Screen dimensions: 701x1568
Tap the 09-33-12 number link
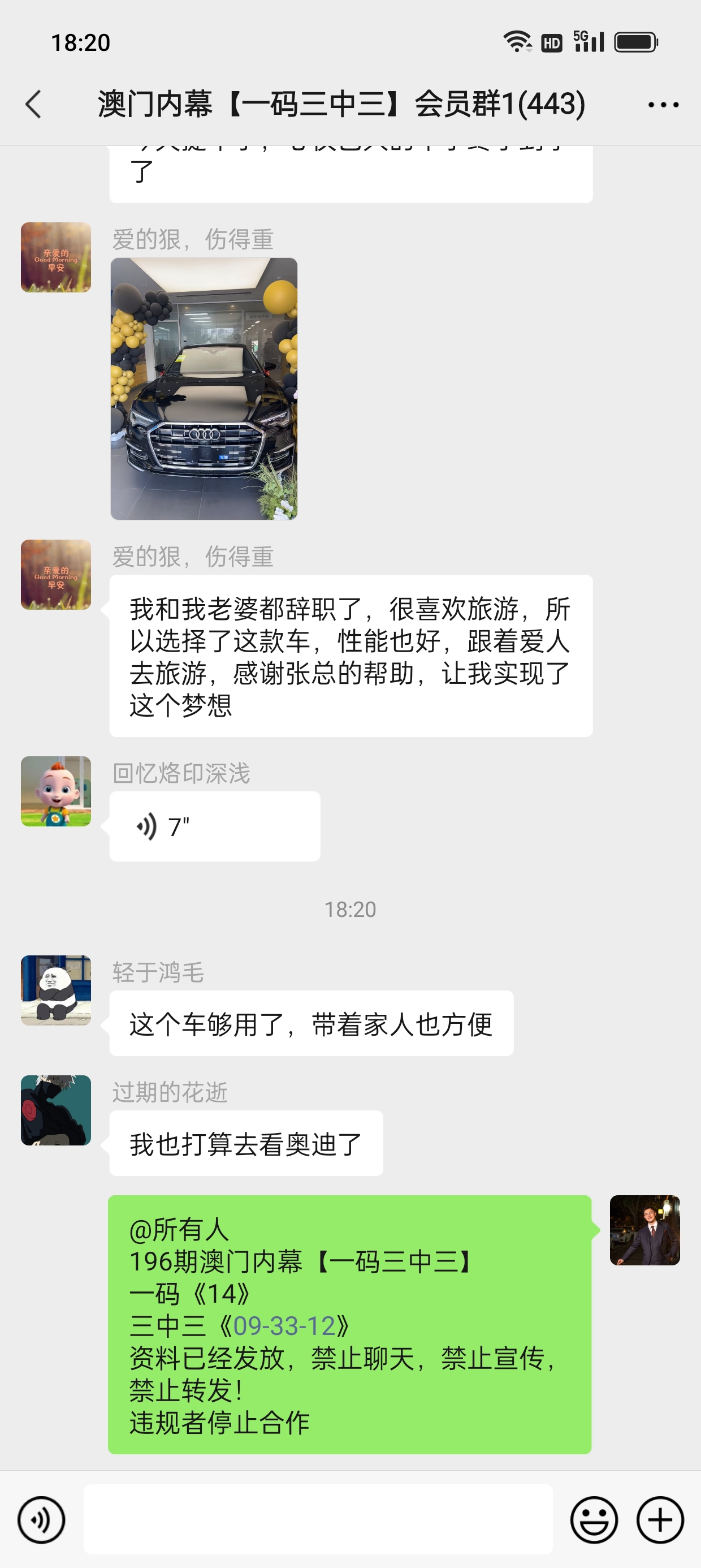click(284, 1326)
